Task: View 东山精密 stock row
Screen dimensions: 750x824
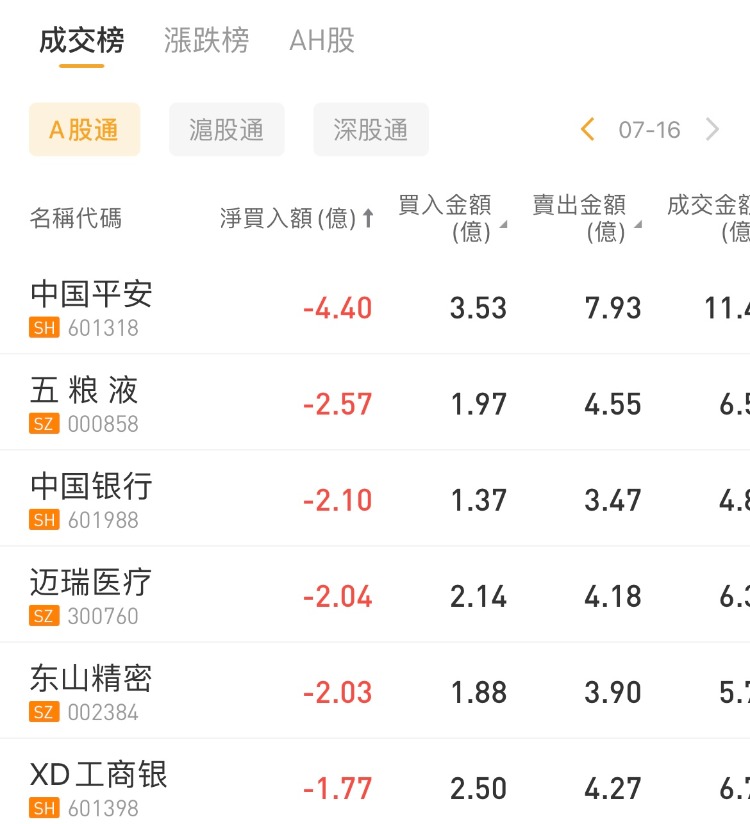Action: click(x=91, y=690)
